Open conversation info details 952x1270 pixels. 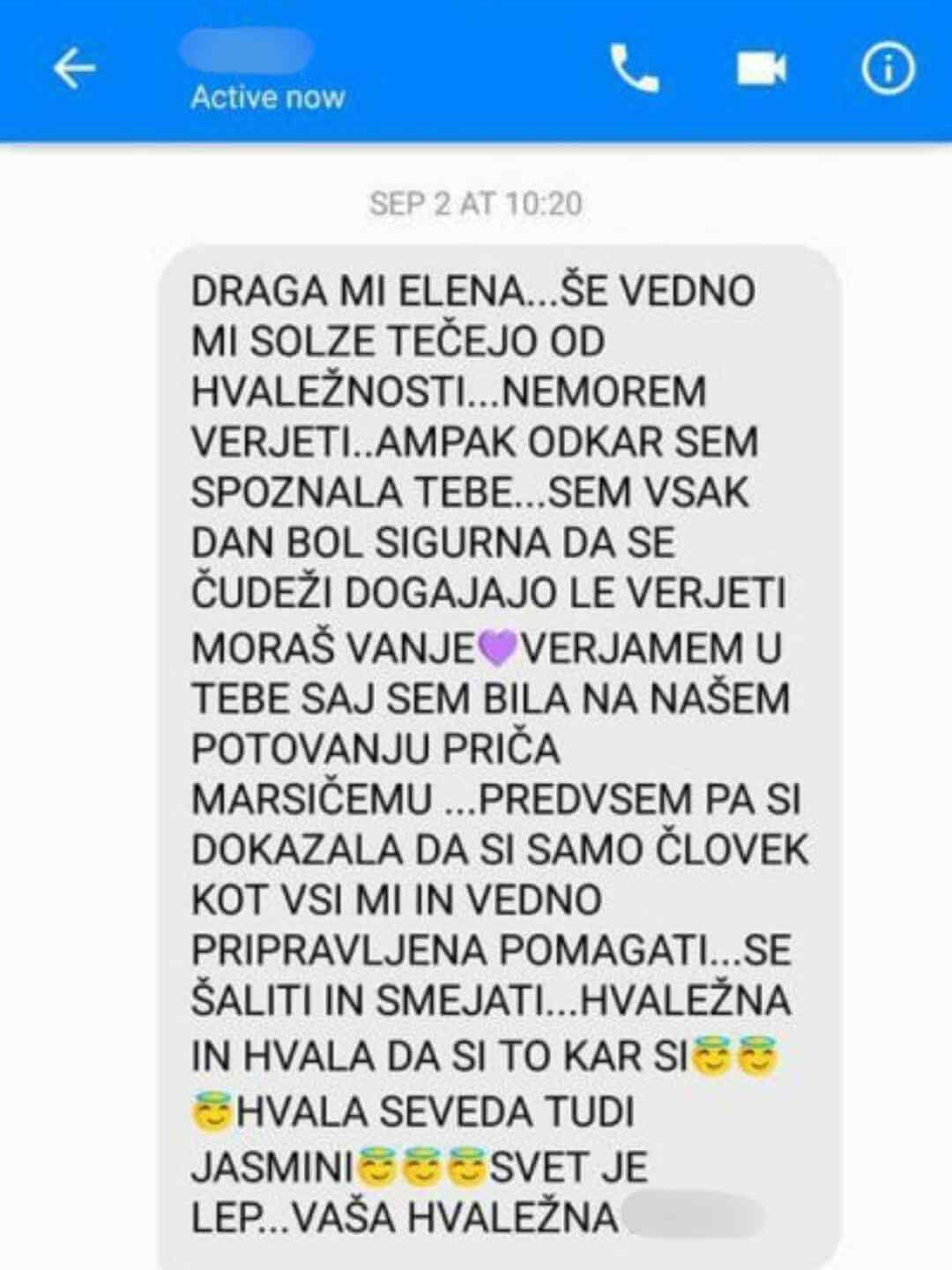pos(887,69)
